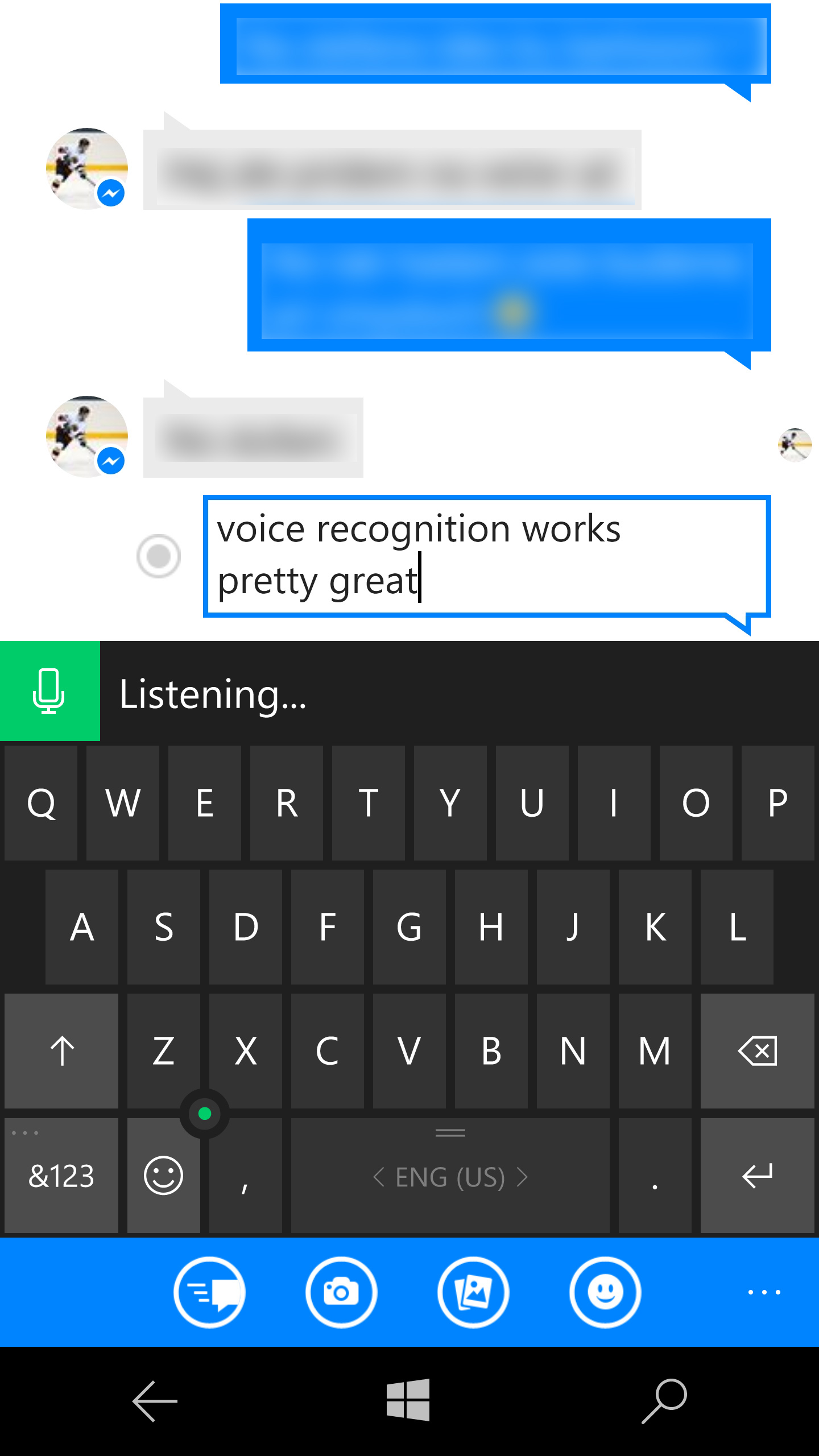Tap the text message bubble icon
This screenshot has height=1456, width=819.
tap(209, 1292)
